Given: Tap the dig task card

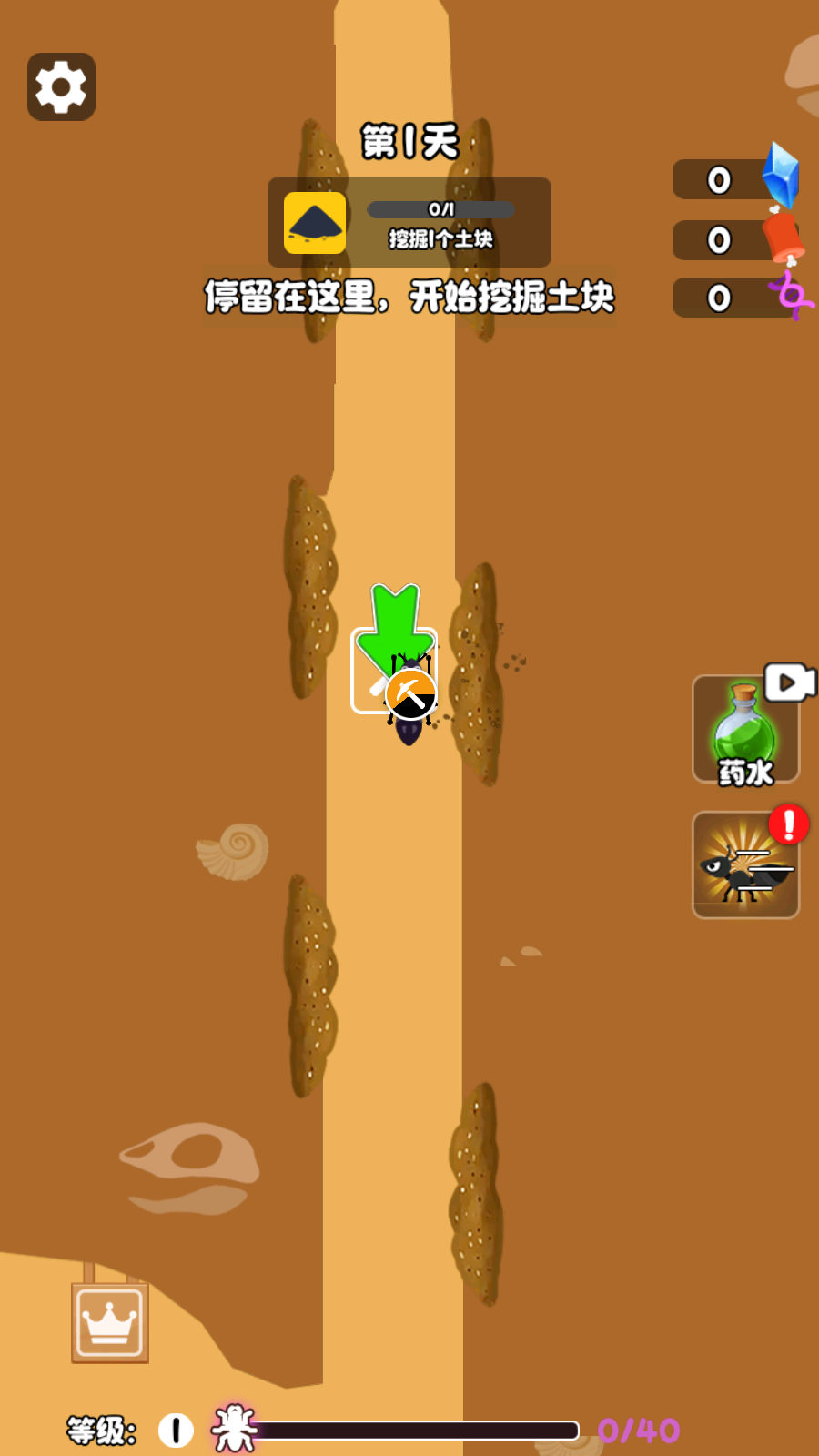Looking at the screenshot, I should click(x=409, y=222).
